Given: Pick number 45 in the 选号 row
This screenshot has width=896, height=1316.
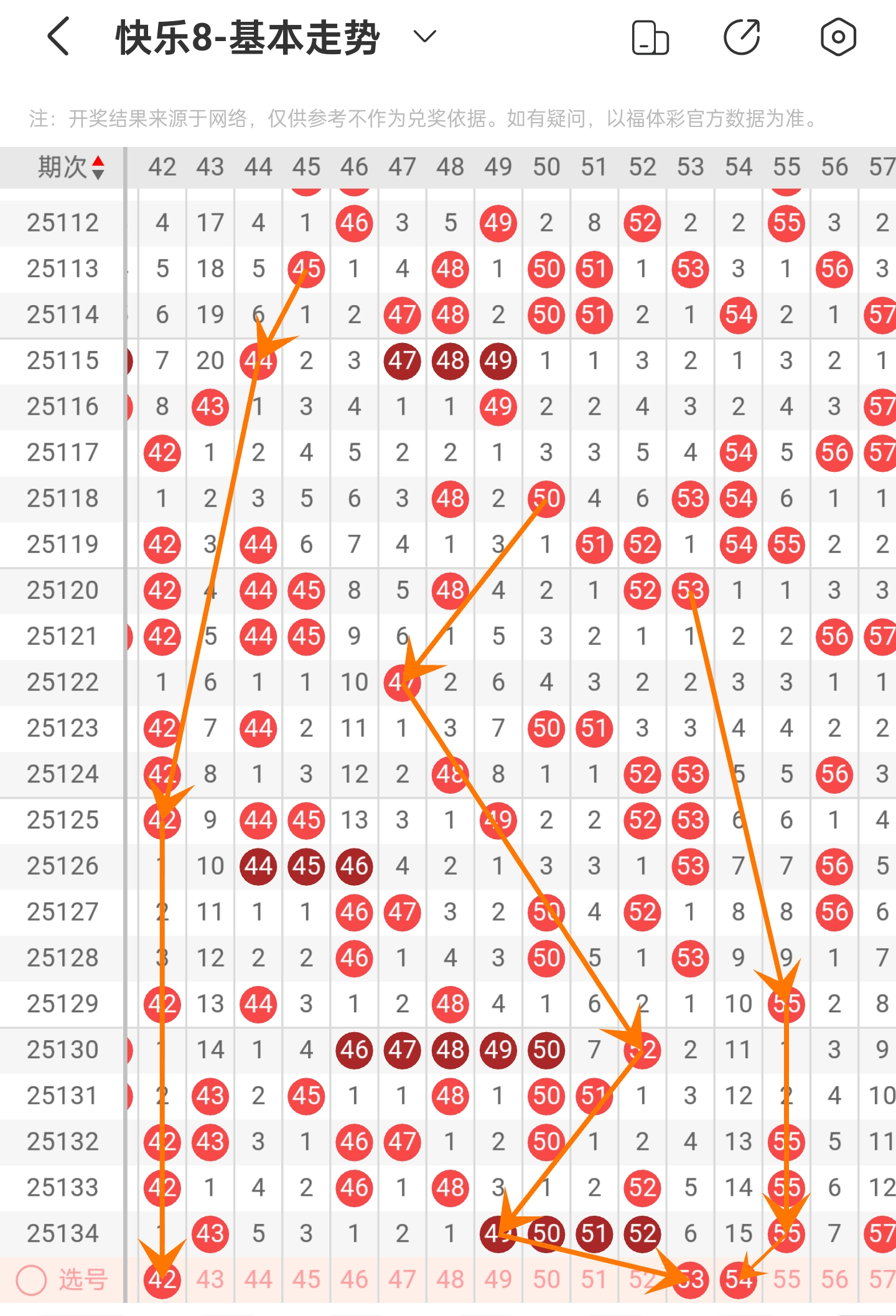Looking at the screenshot, I should click(x=306, y=1279).
